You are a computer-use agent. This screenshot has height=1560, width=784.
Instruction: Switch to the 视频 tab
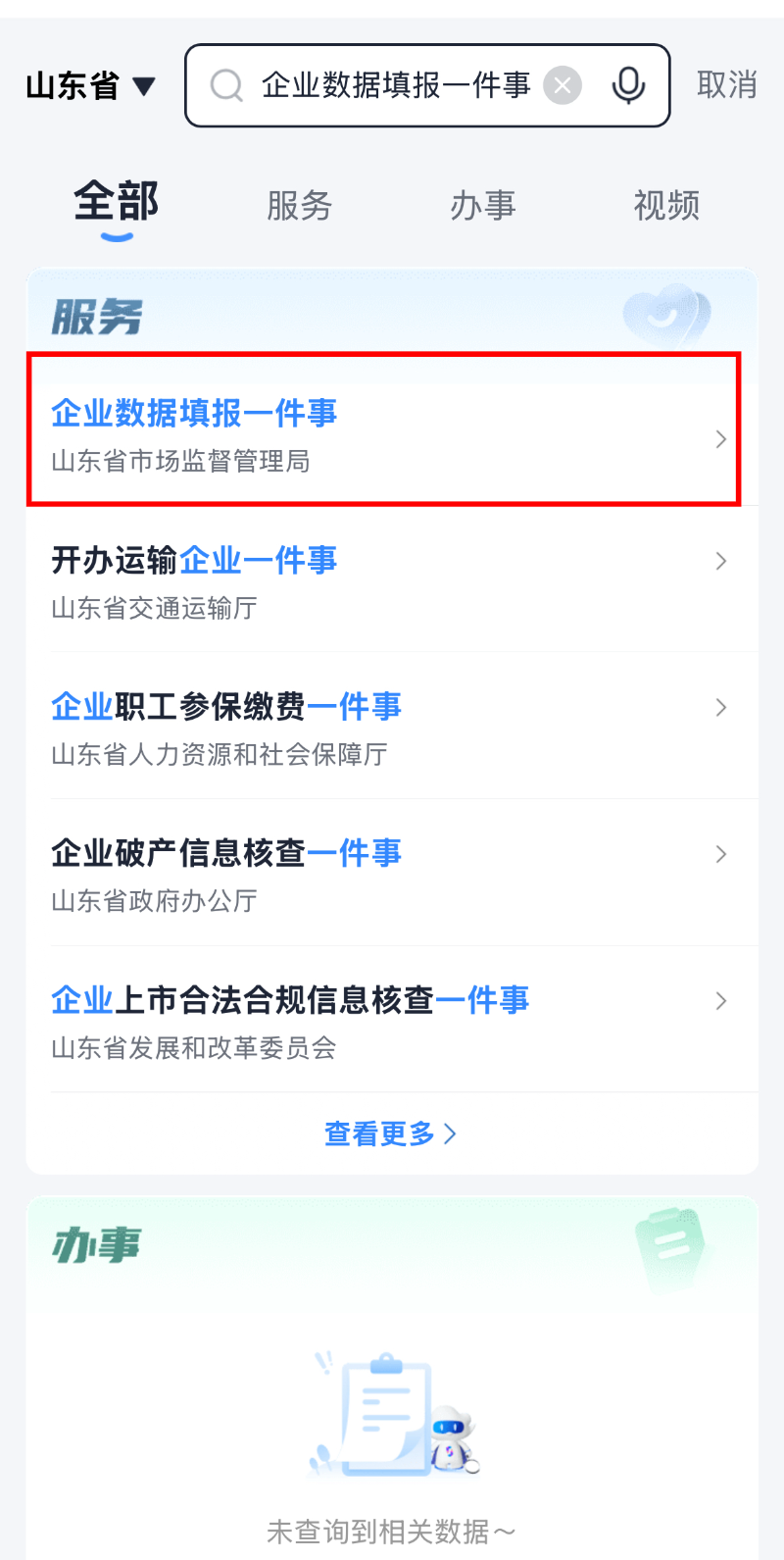click(x=666, y=206)
